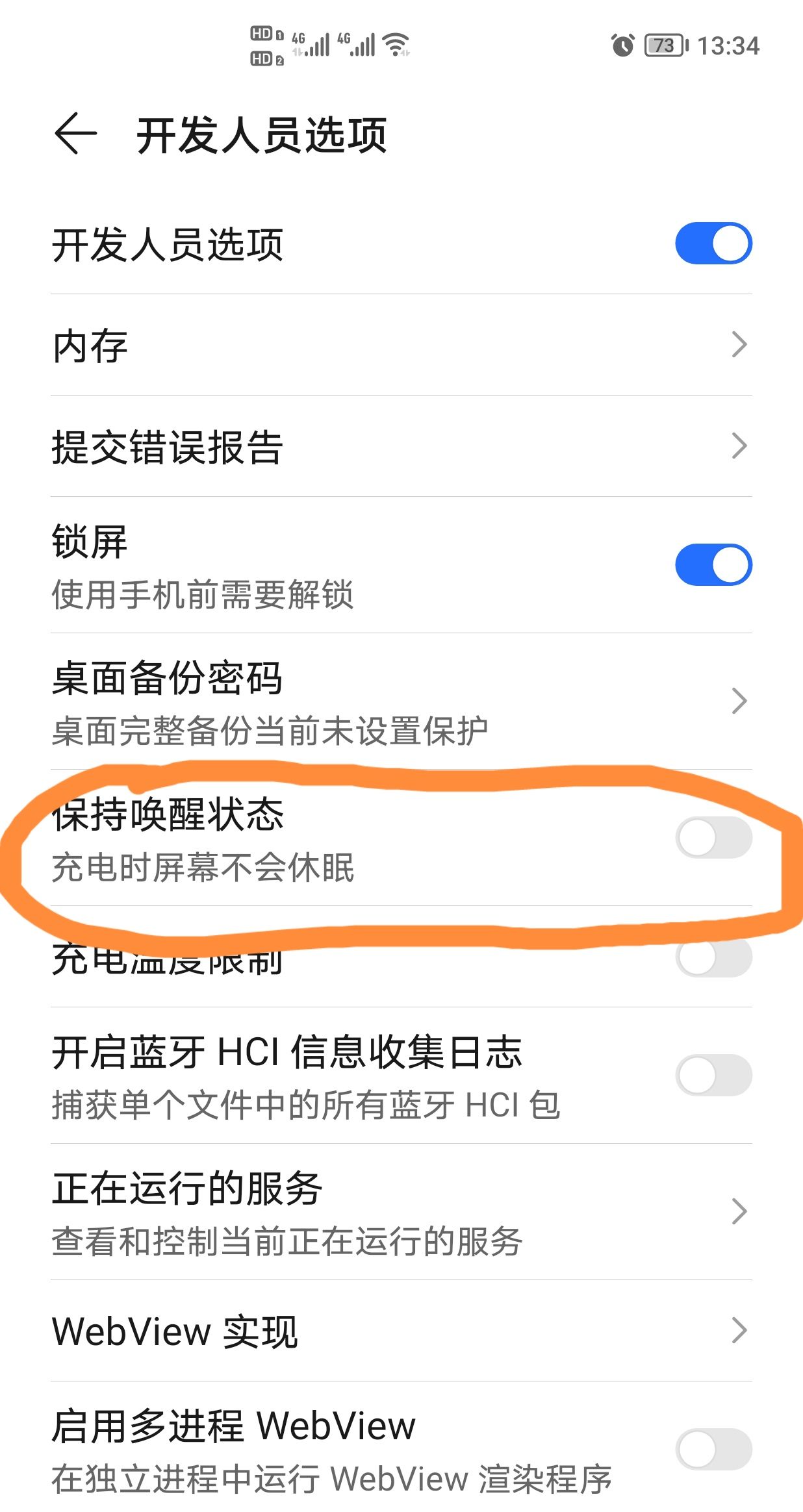Click the HD1 VoLTE icon in status bar
The image size is (803, 1512).
point(262,34)
